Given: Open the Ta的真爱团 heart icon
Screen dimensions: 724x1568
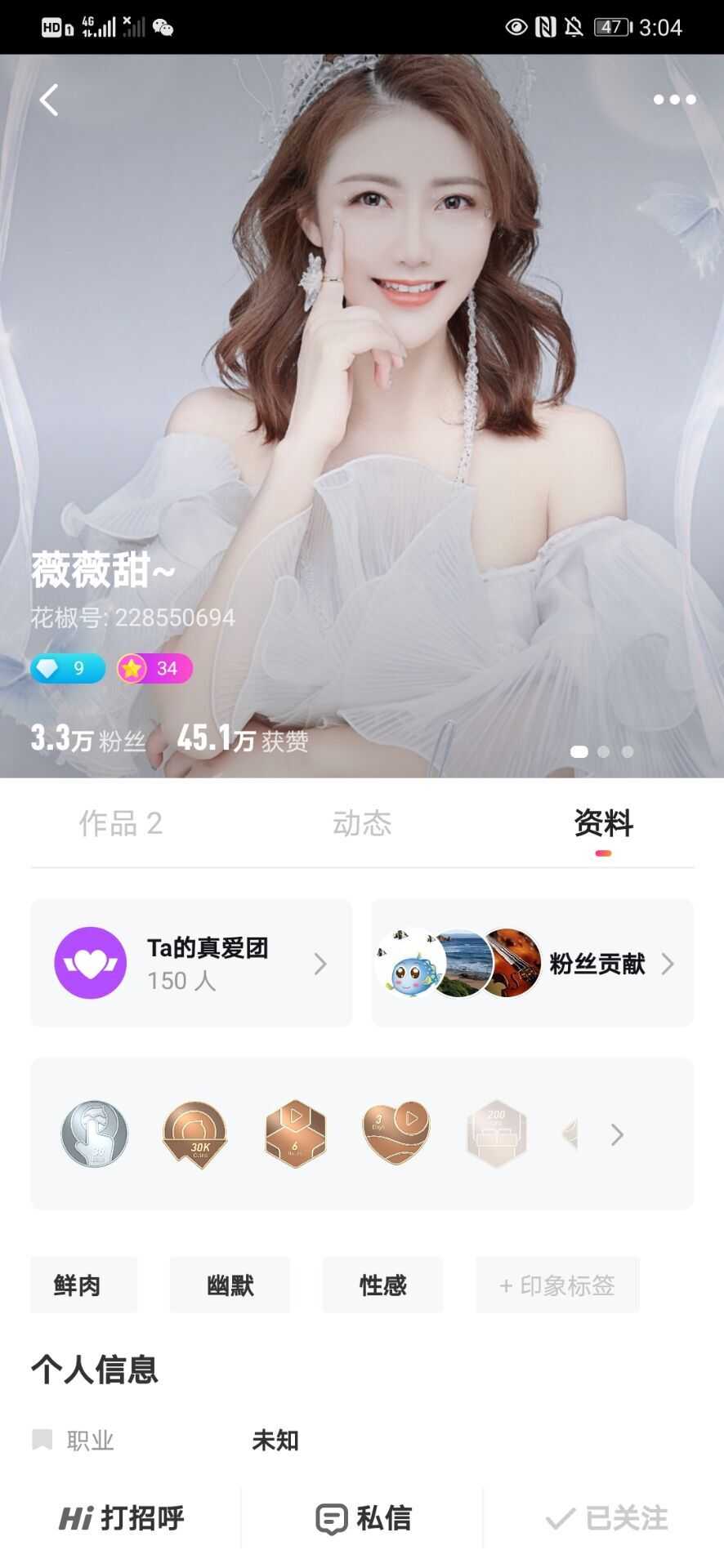Looking at the screenshot, I should click(92, 963).
